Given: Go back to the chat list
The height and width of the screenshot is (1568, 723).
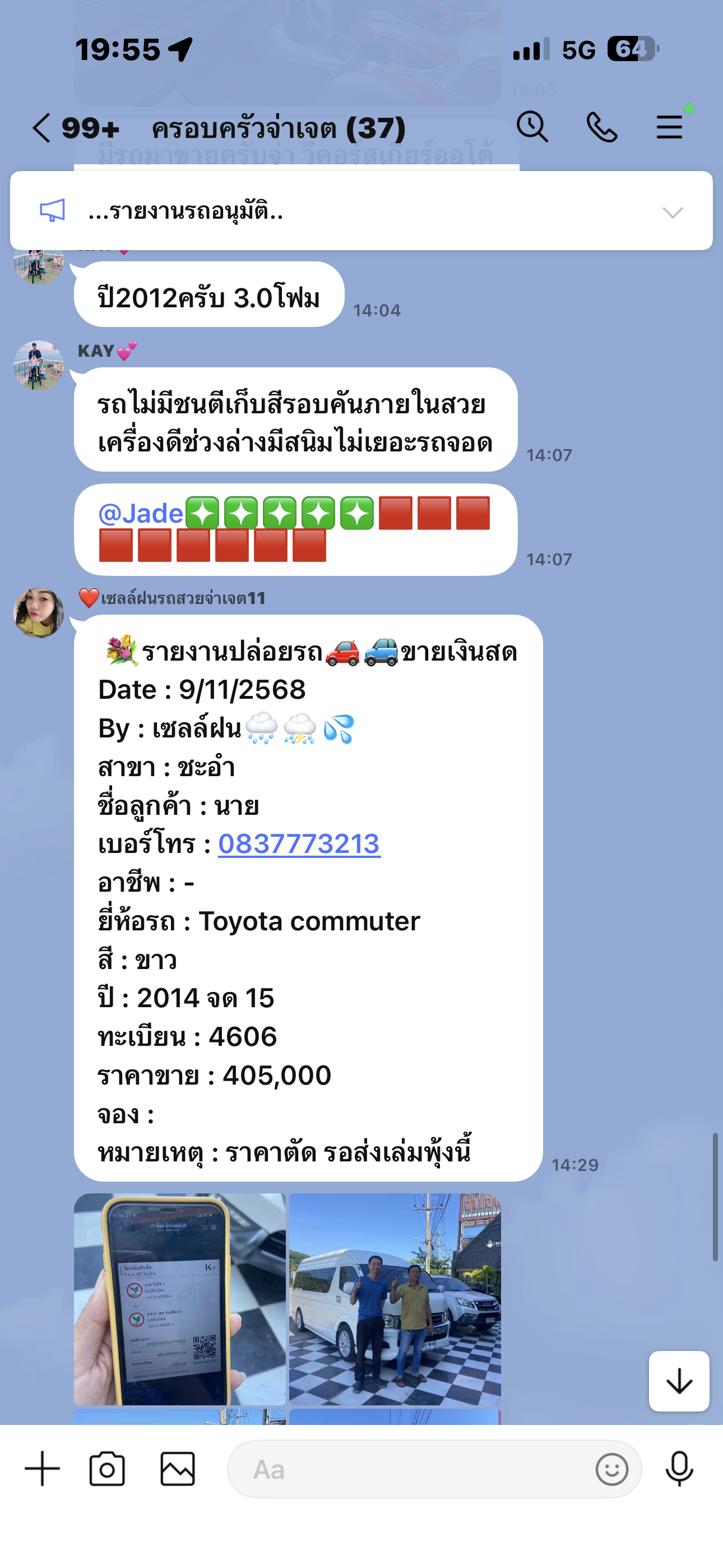Looking at the screenshot, I should point(41,128).
